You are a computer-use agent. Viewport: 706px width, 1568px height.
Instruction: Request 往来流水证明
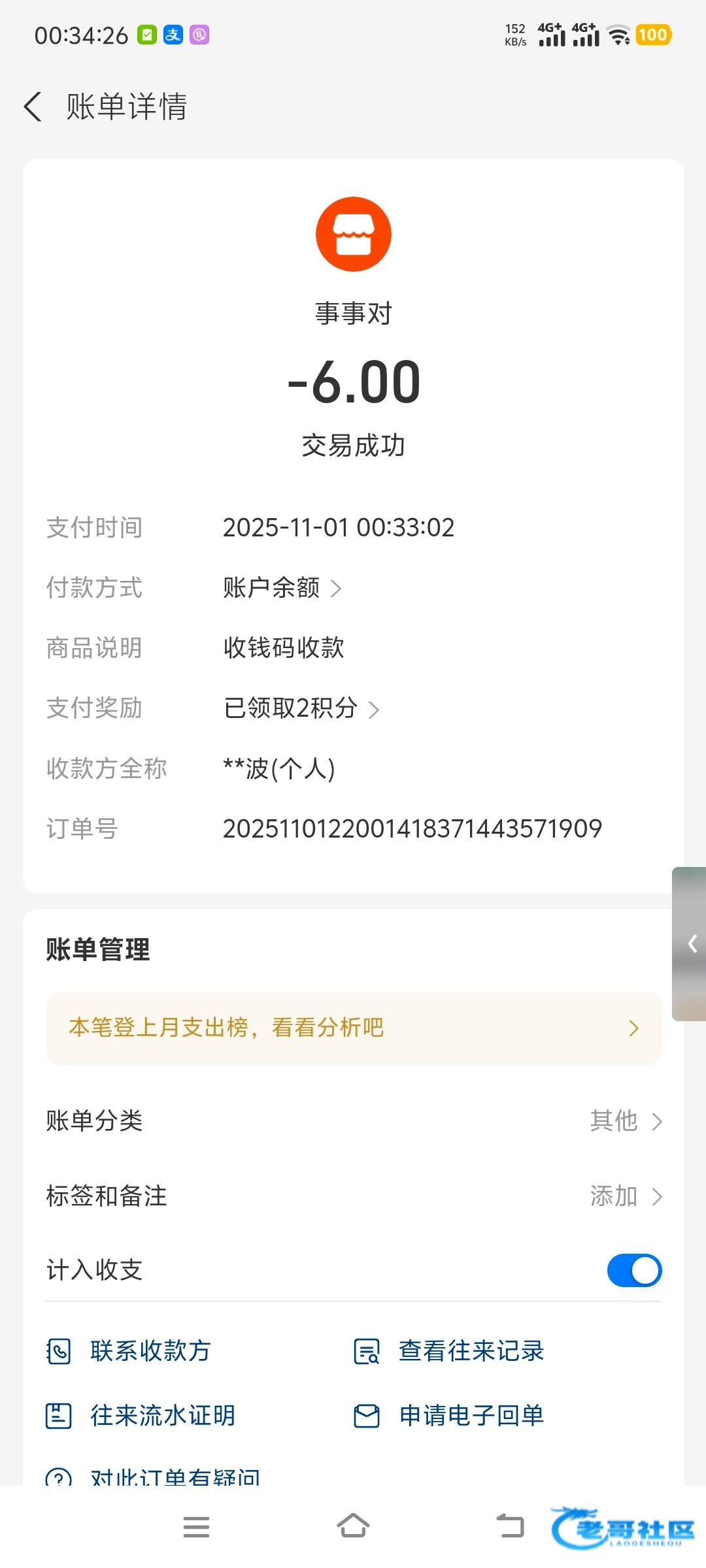[x=140, y=1416]
